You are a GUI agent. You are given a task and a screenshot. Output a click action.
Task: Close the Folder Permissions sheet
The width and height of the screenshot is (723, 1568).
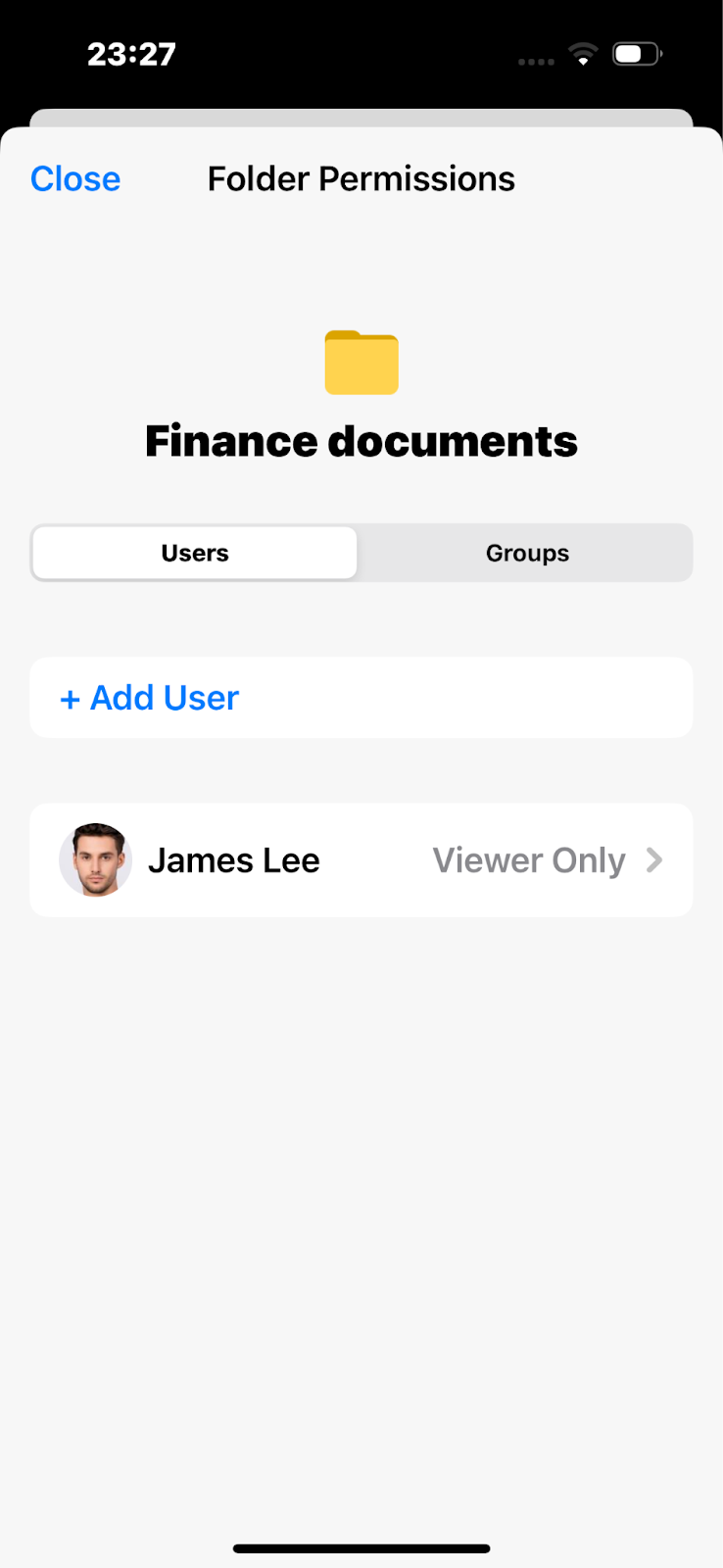pyautogui.click(x=74, y=178)
